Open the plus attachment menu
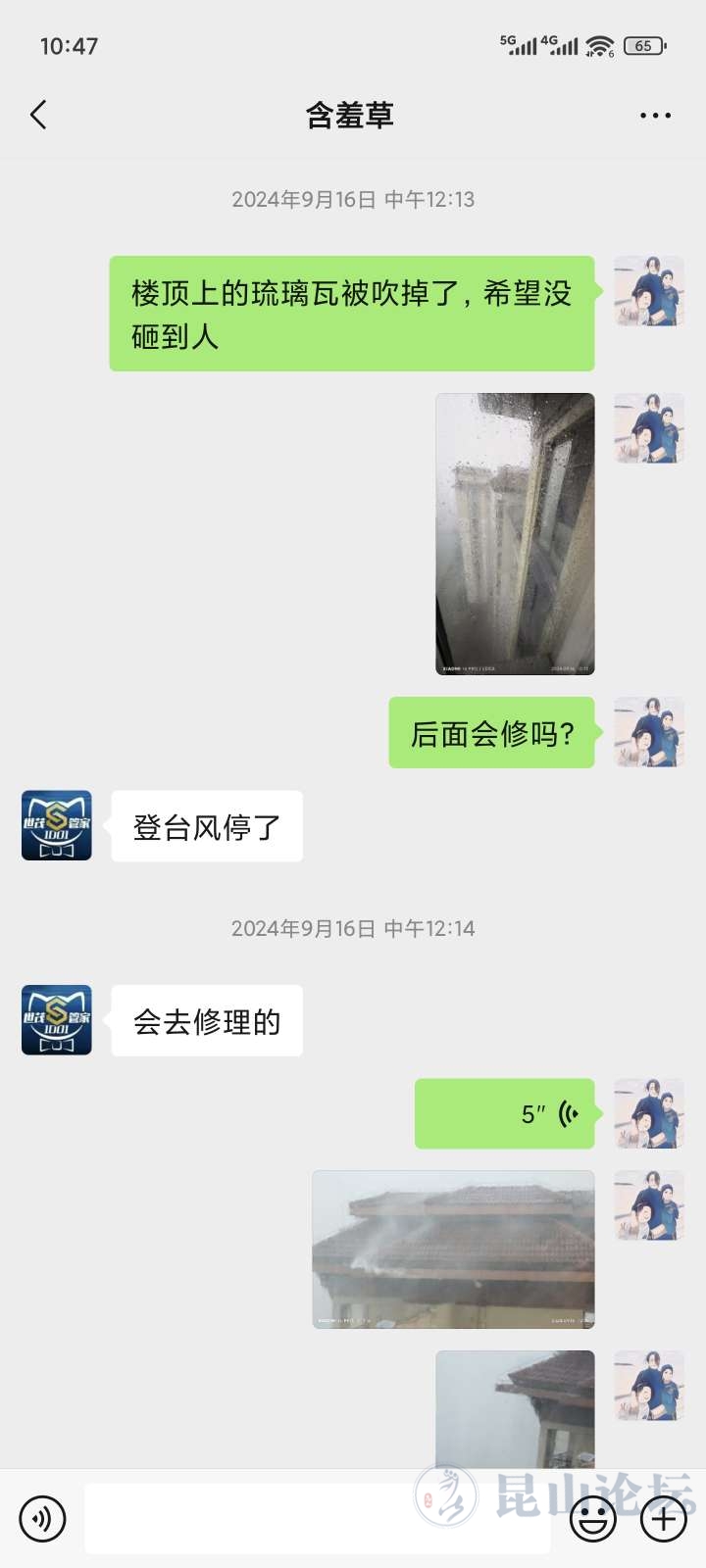This screenshot has width=706, height=1568. pyautogui.click(x=664, y=1519)
